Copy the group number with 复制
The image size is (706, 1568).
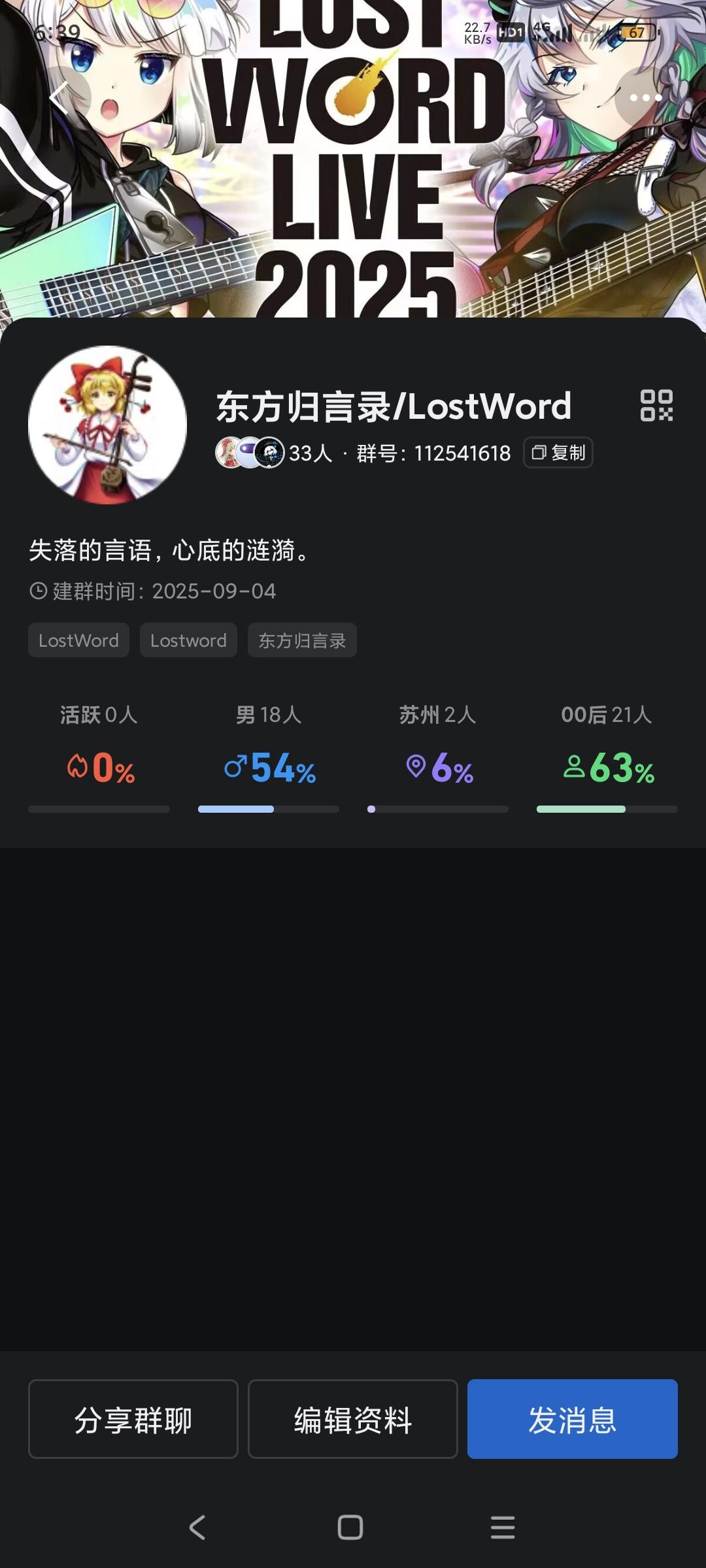[x=557, y=452]
